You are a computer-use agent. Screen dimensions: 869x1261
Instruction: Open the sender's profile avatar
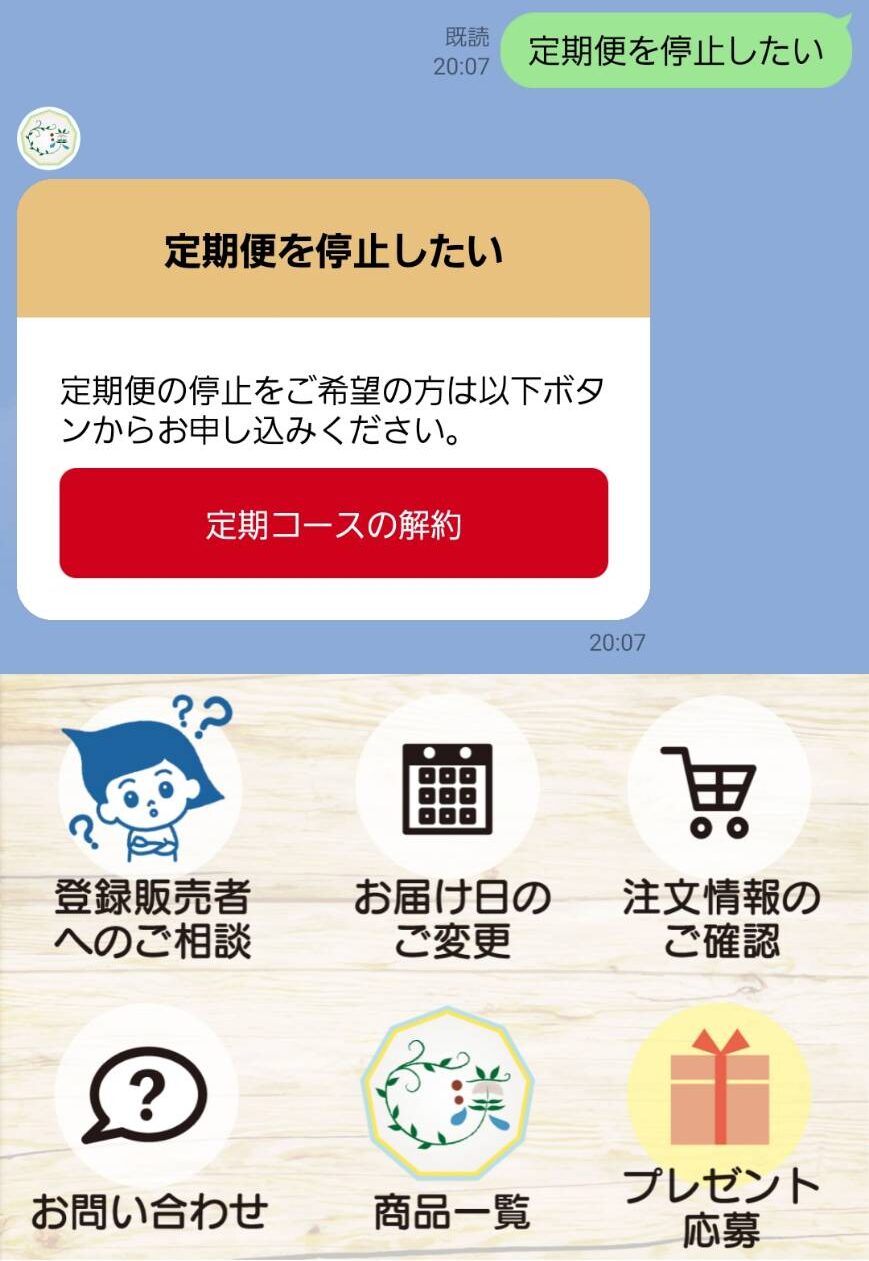click(x=48, y=138)
